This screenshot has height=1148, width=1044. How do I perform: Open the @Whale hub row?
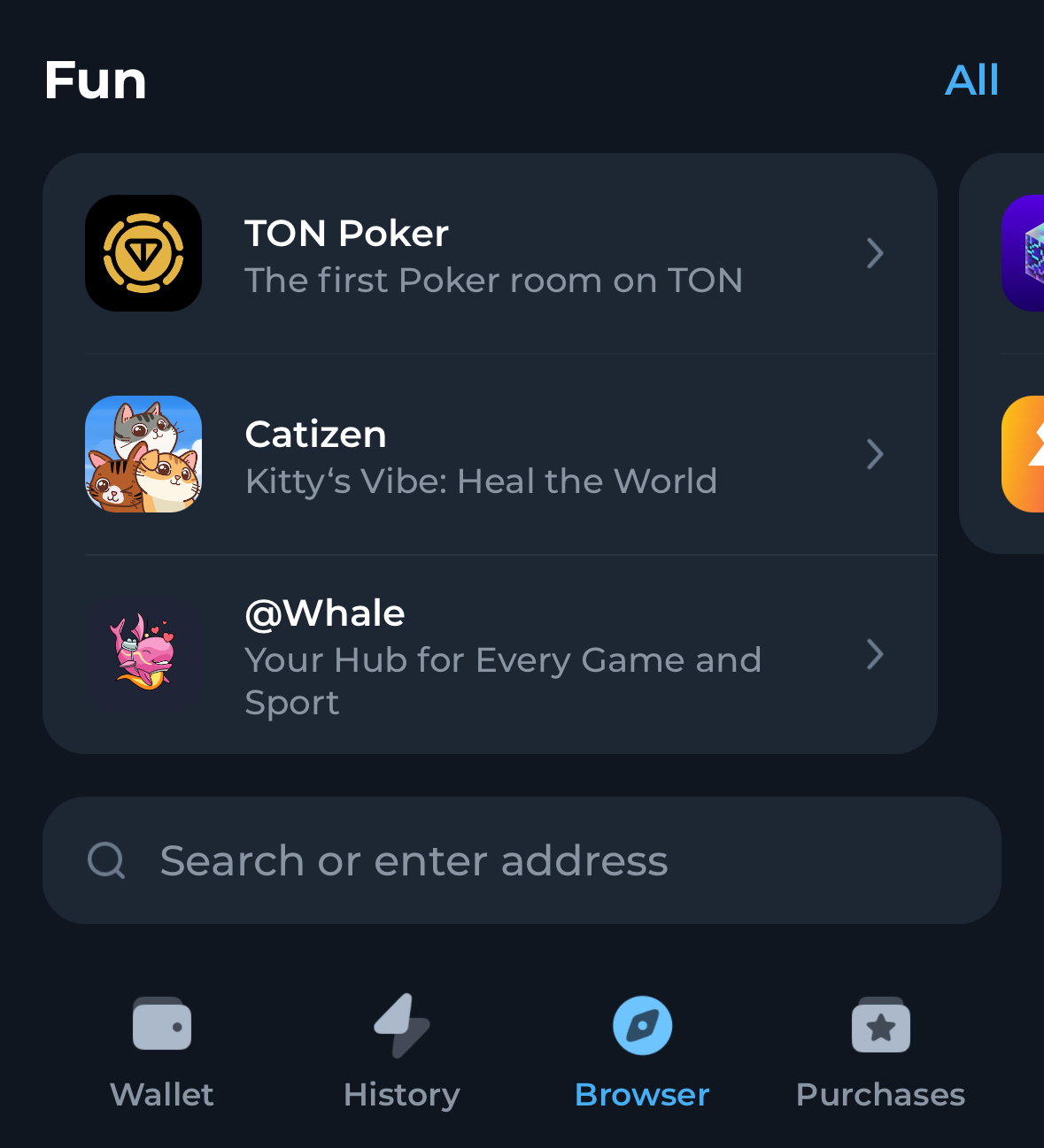[490, 656]
